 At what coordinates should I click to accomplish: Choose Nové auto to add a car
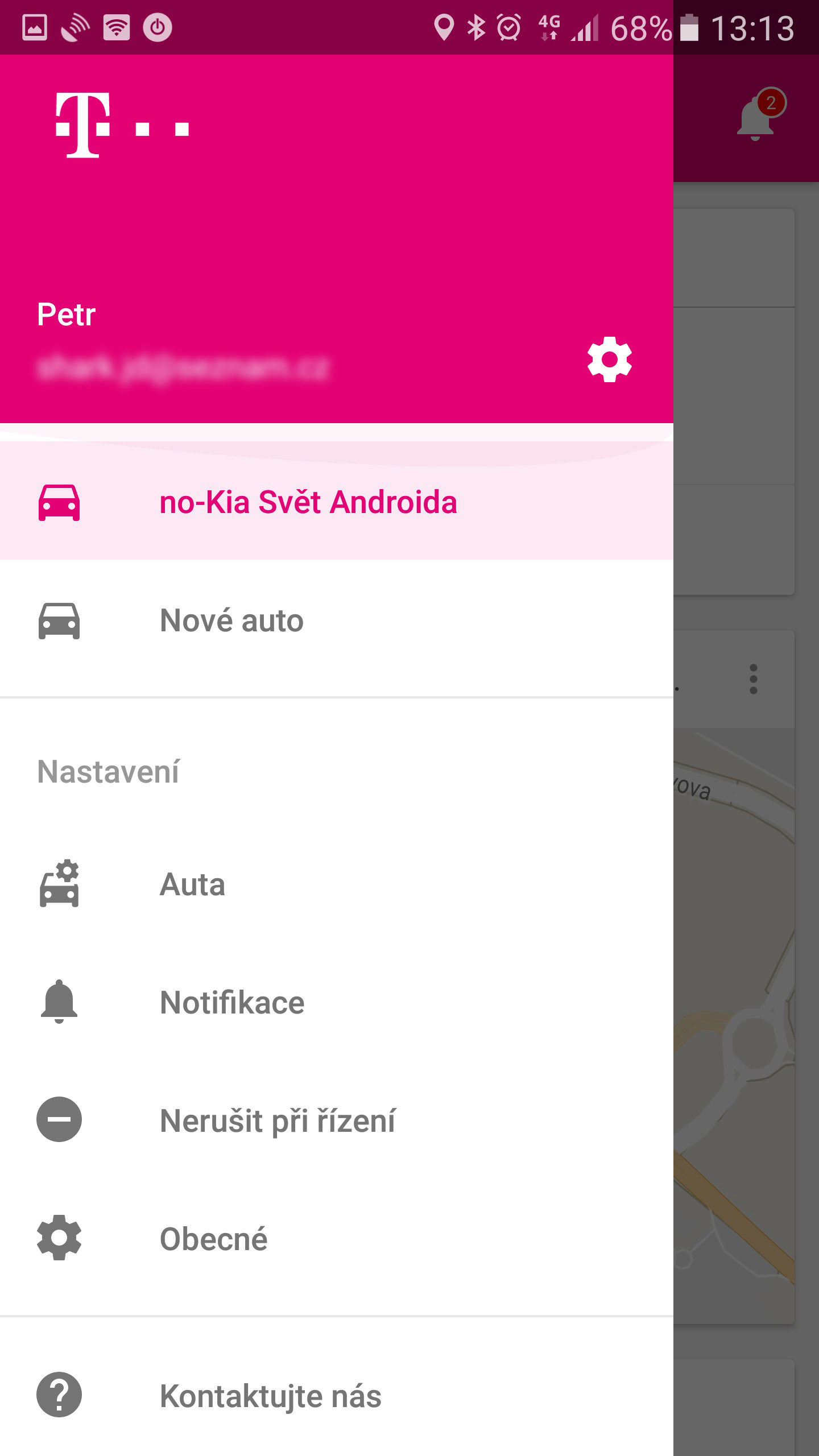[x=337, y=621]
